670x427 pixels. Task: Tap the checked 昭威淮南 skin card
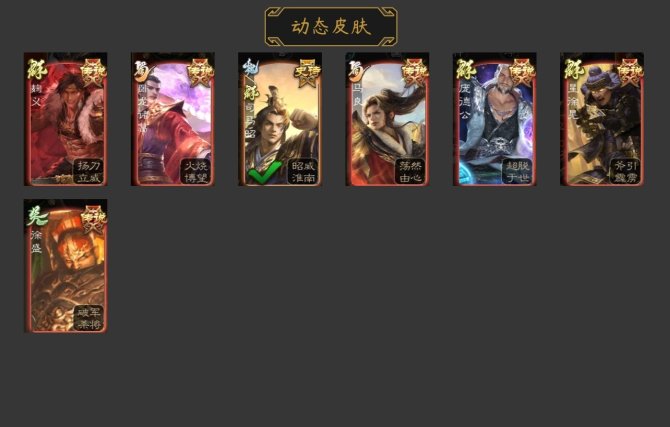(x=279, y=120)
